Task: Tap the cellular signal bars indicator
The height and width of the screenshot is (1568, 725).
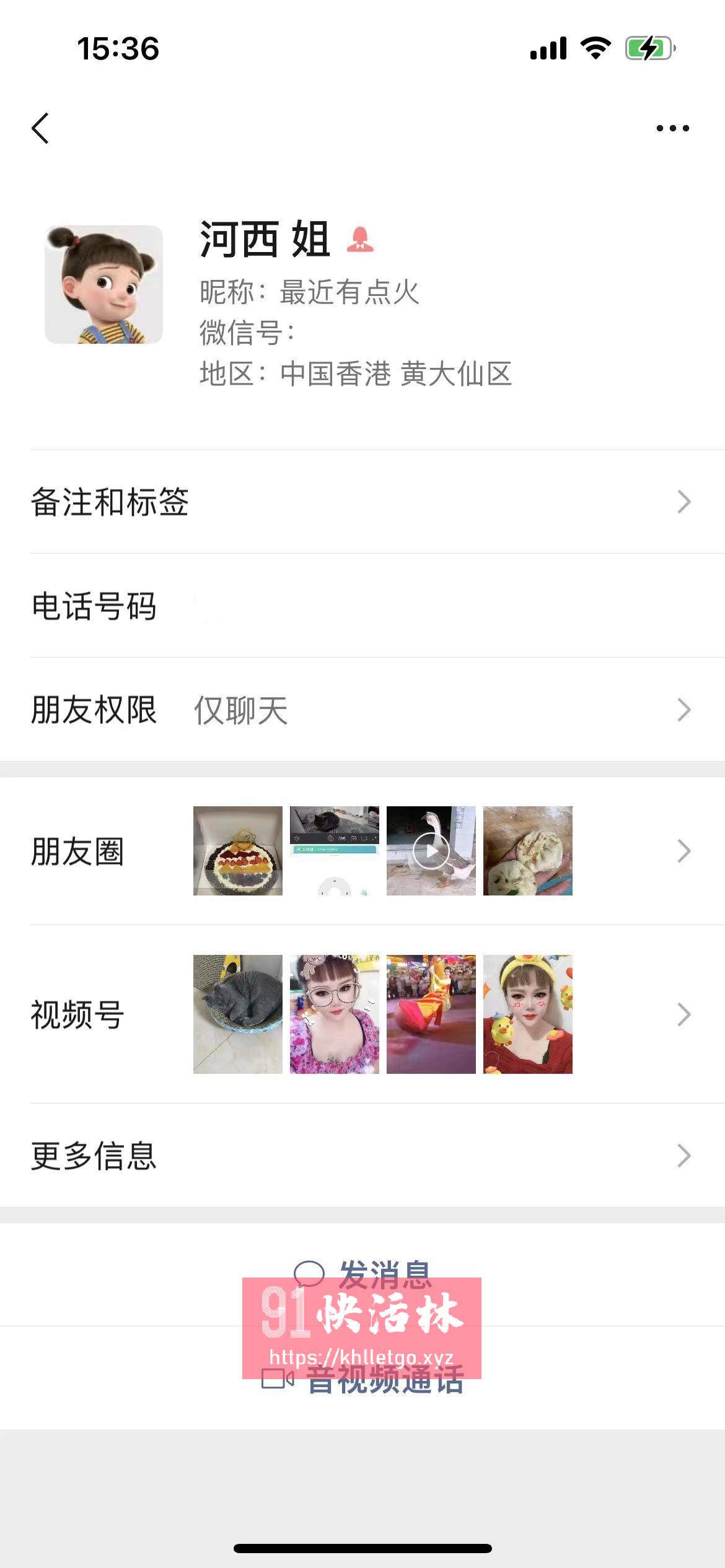Action: [x=549, y=50]
